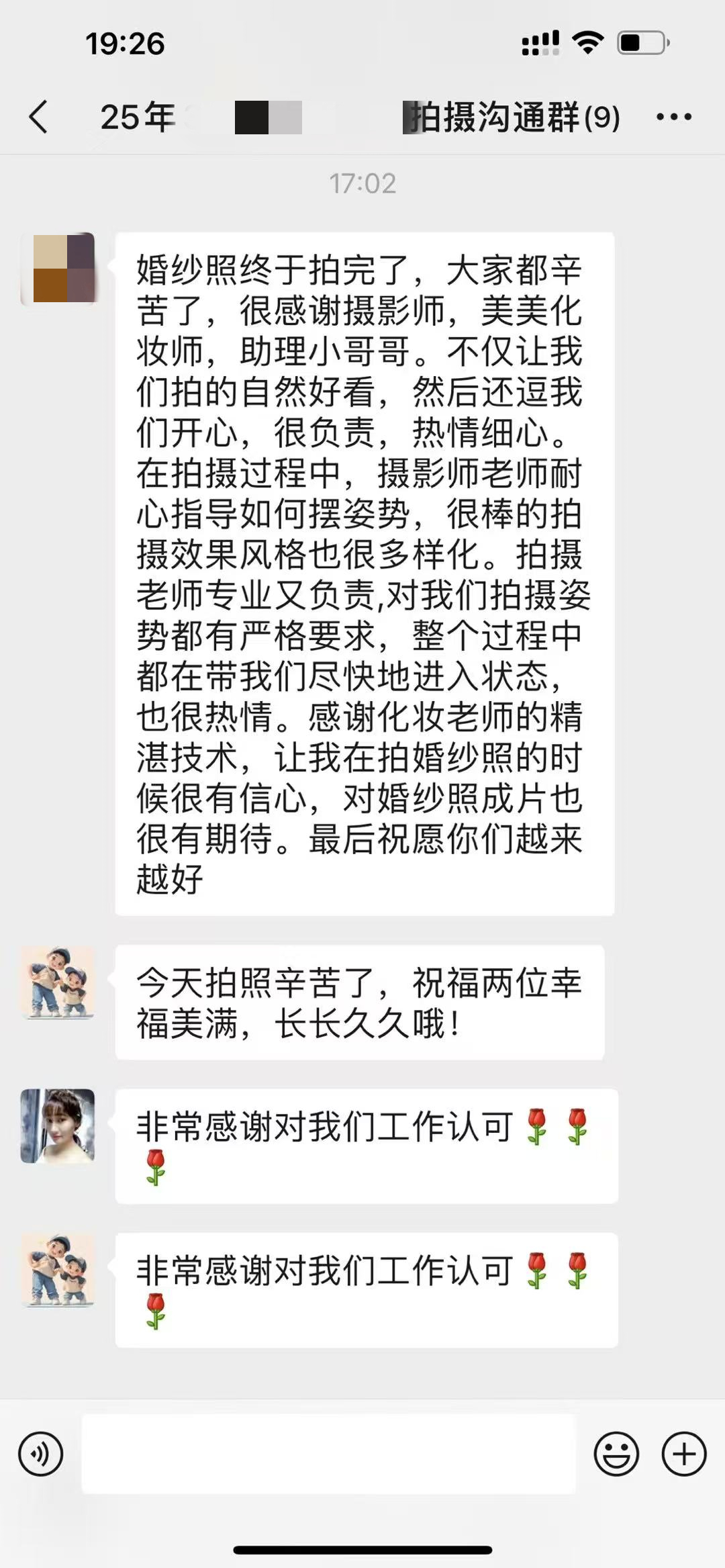
Task: Open the group chat options menu
Action: click(x=673, y=117)
